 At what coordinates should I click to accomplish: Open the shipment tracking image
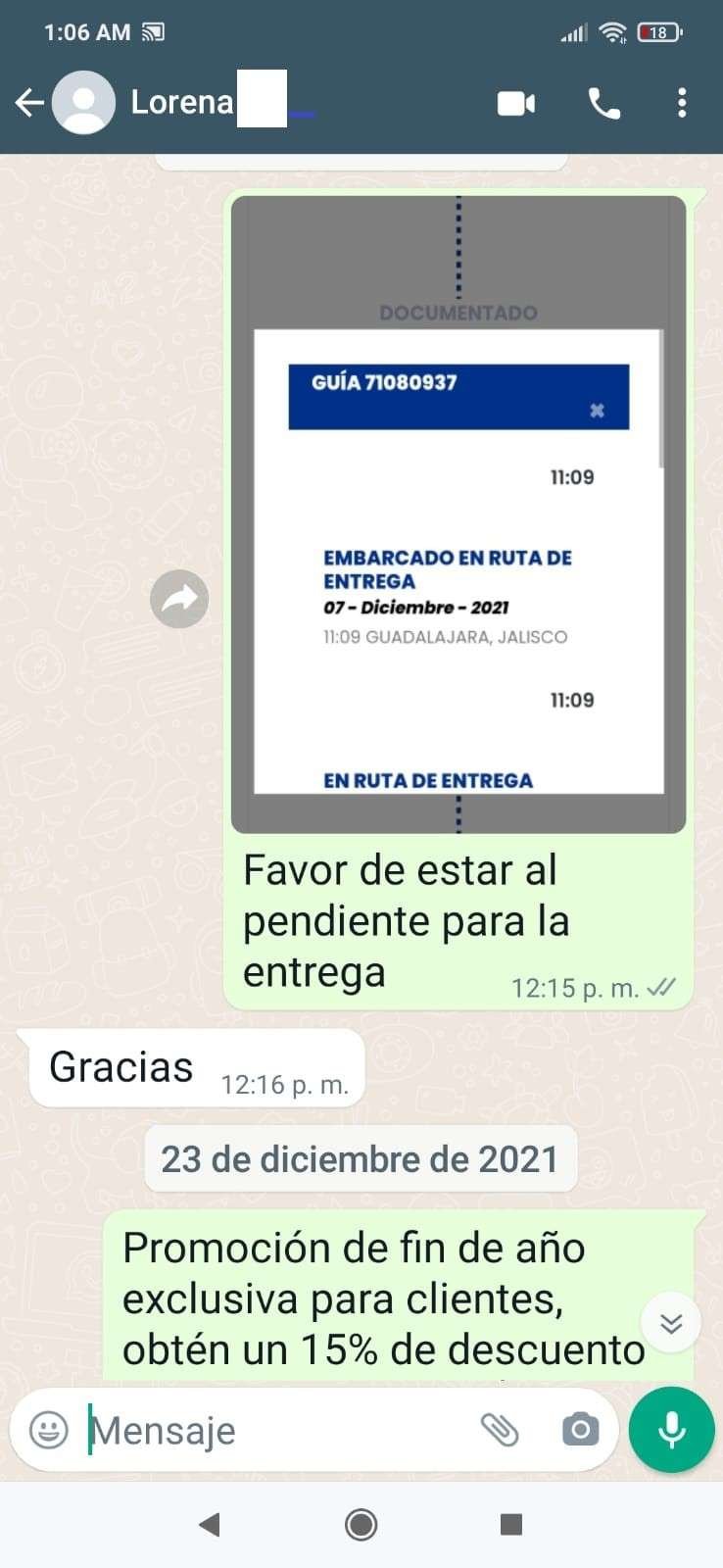coord(458,514)
